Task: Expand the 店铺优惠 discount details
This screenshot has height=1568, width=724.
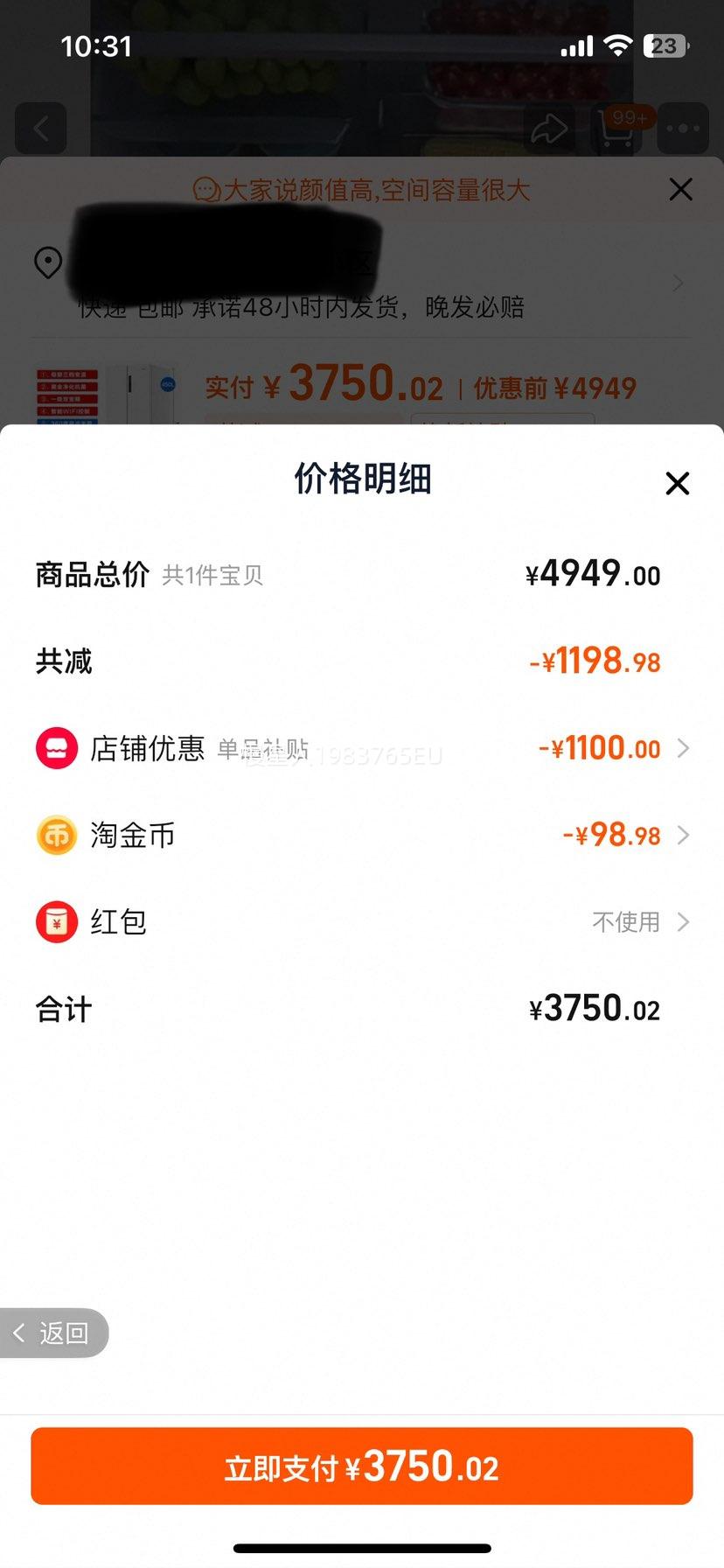Action: click(x=683, y=748)
